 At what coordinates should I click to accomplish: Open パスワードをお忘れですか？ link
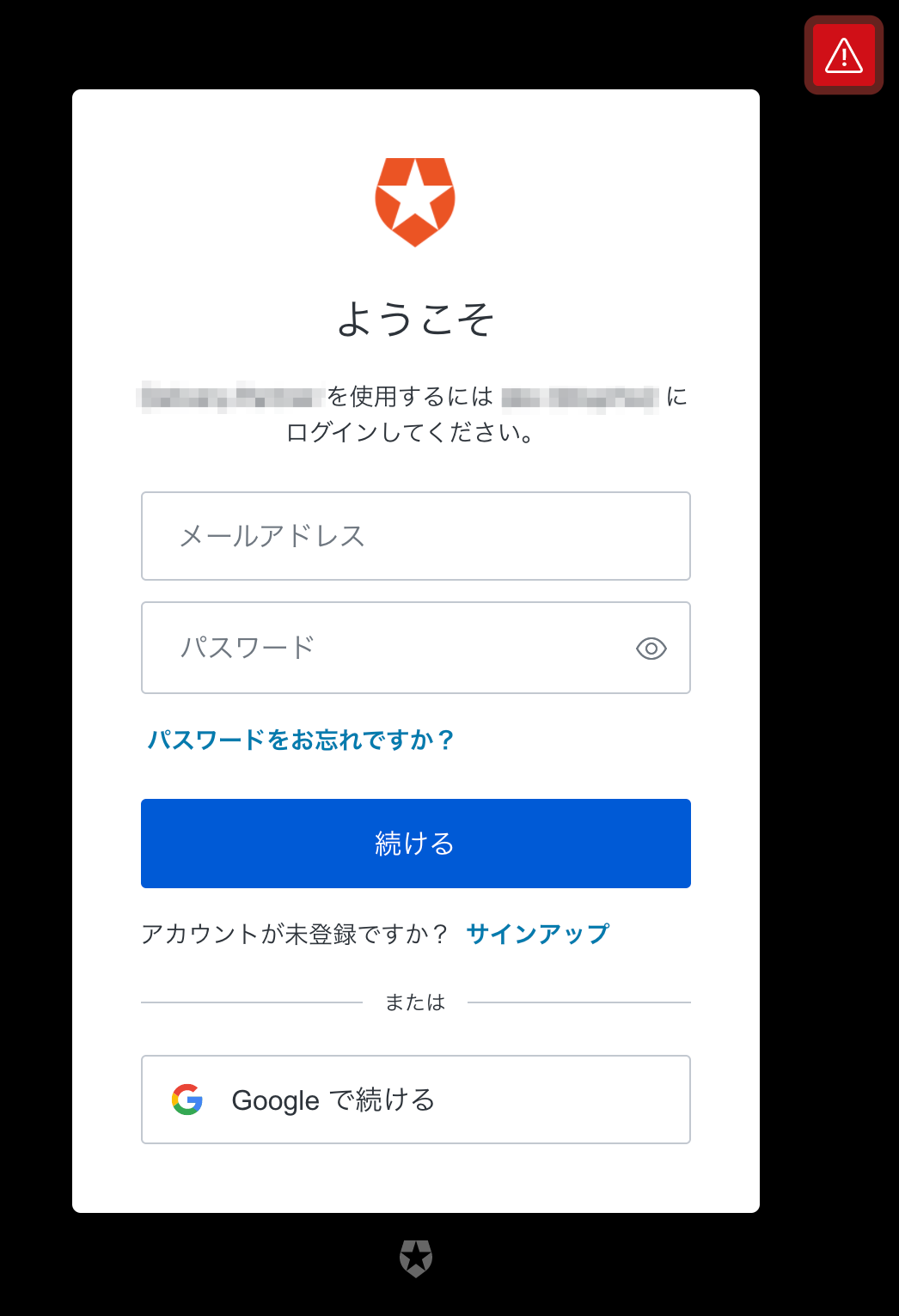click(300, 740)
